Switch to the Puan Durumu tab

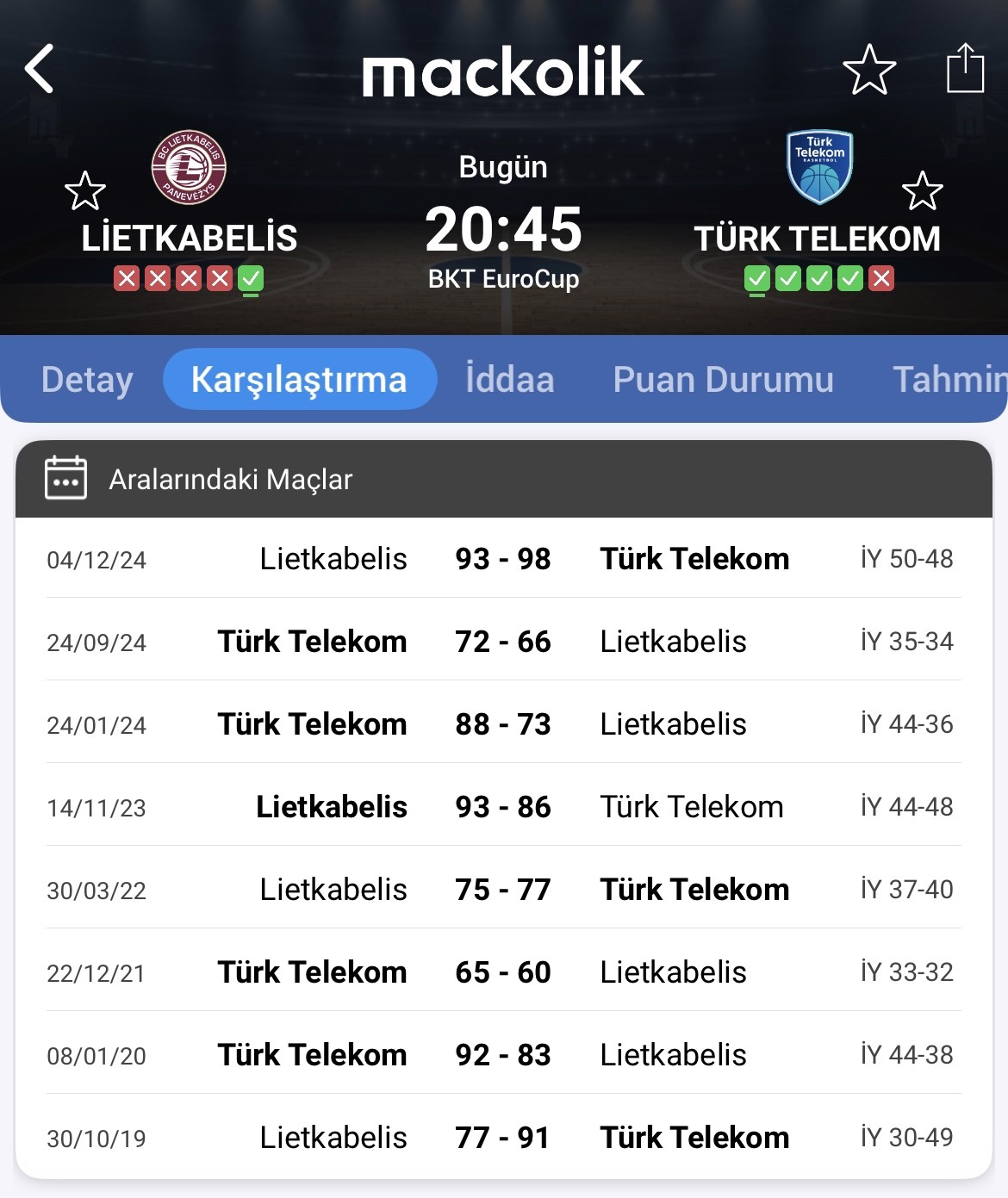click(723, 380)
